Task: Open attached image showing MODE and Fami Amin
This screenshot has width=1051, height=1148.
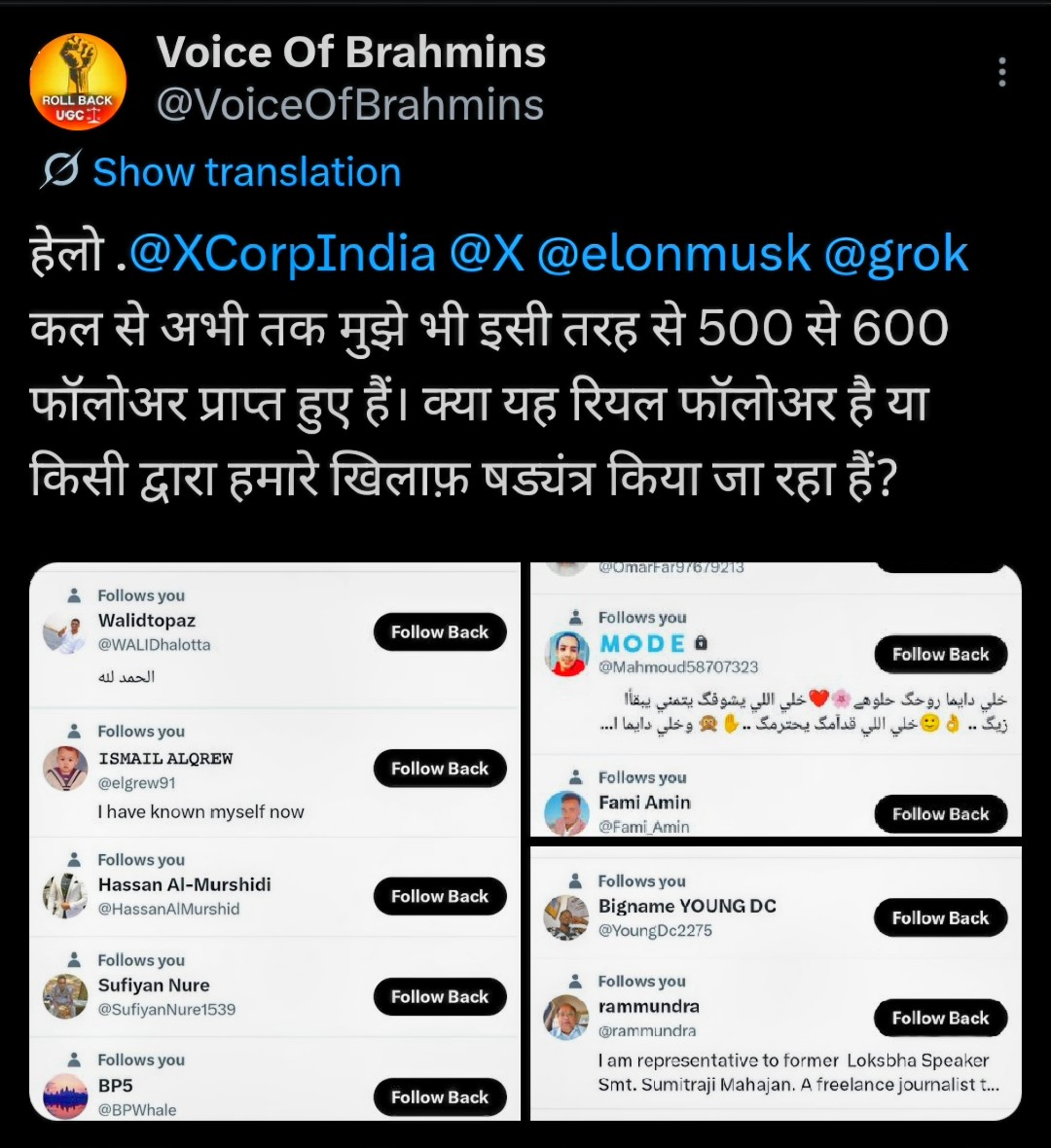Action: pyautogui.click(x=776, y=699)
